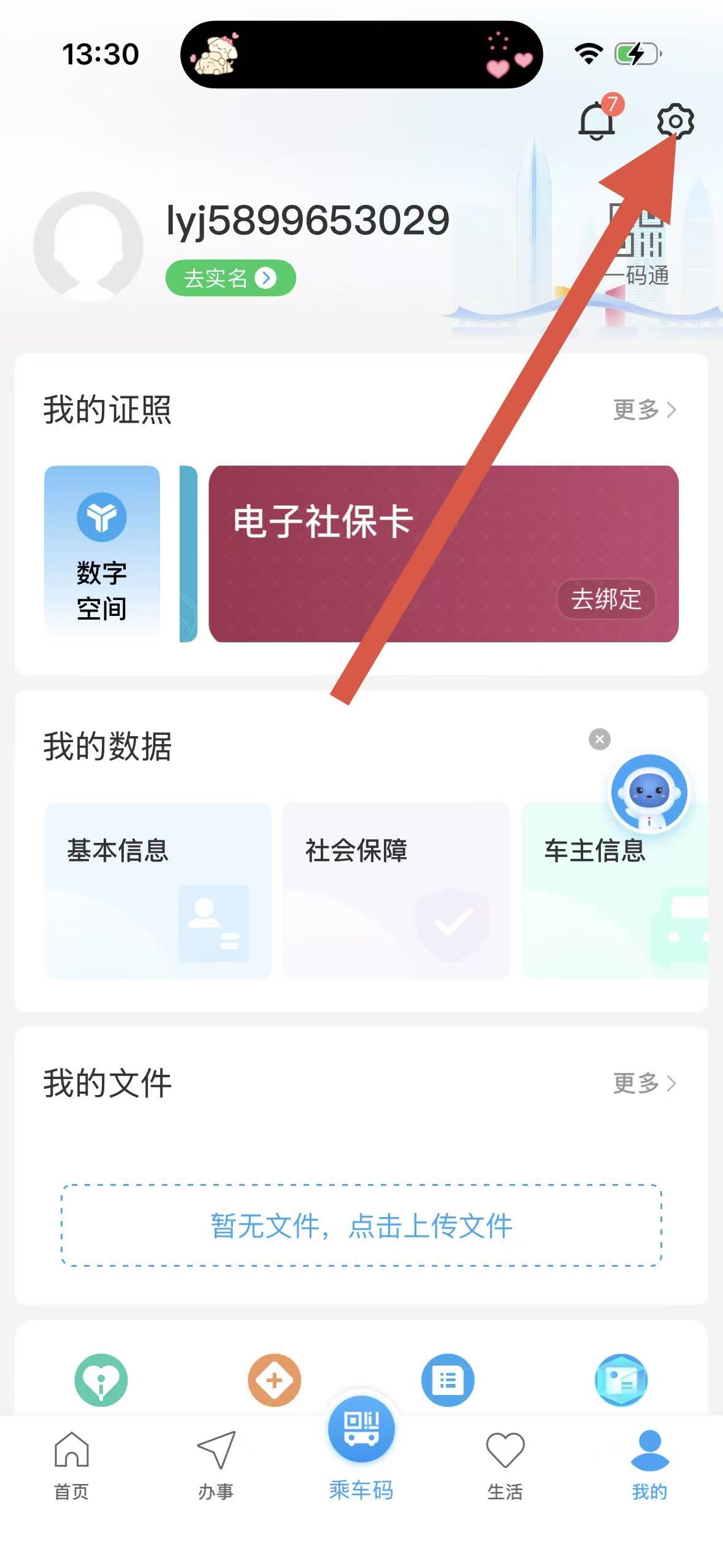
Task: Open the robot assistant chat
Action: click(649, 793)
